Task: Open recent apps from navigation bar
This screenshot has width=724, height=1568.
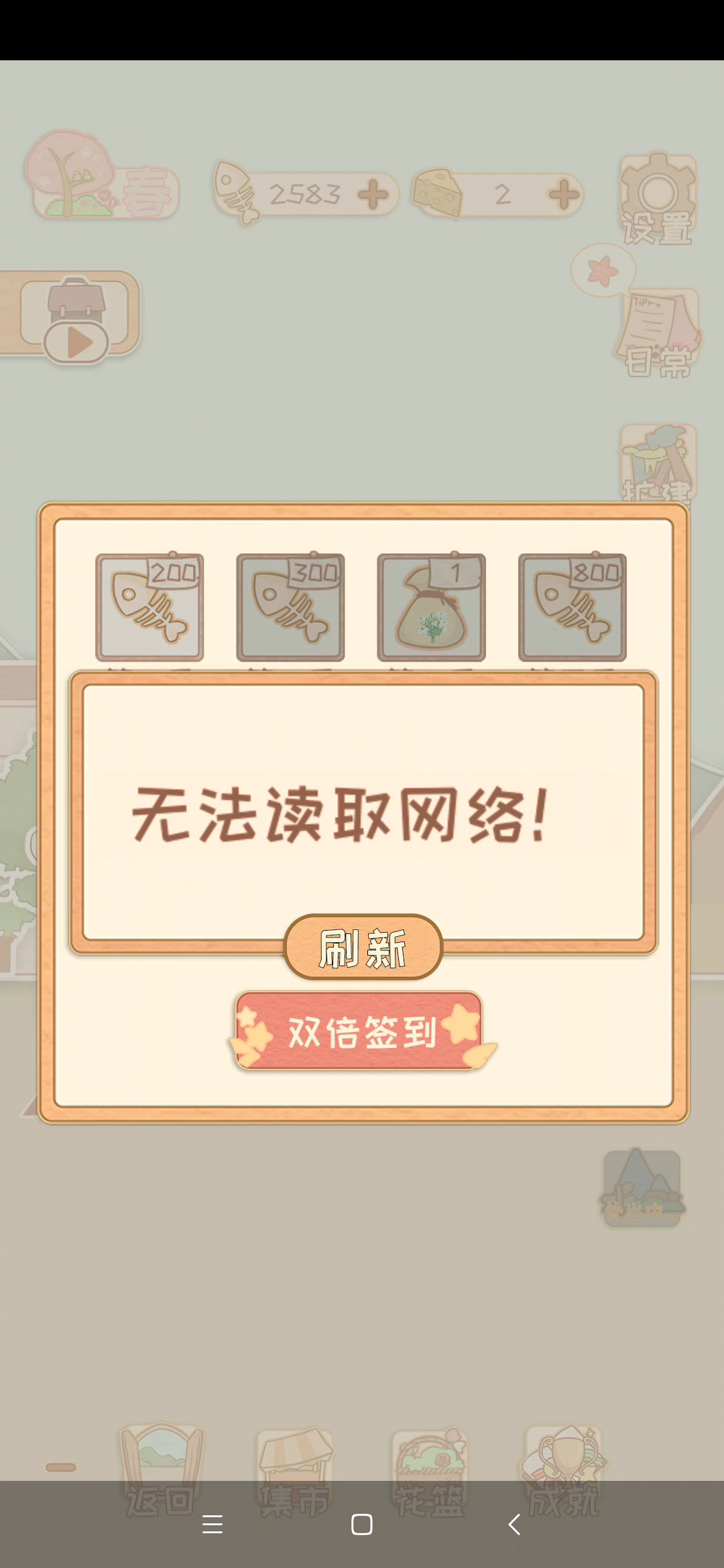Action: click(213, 1524)
